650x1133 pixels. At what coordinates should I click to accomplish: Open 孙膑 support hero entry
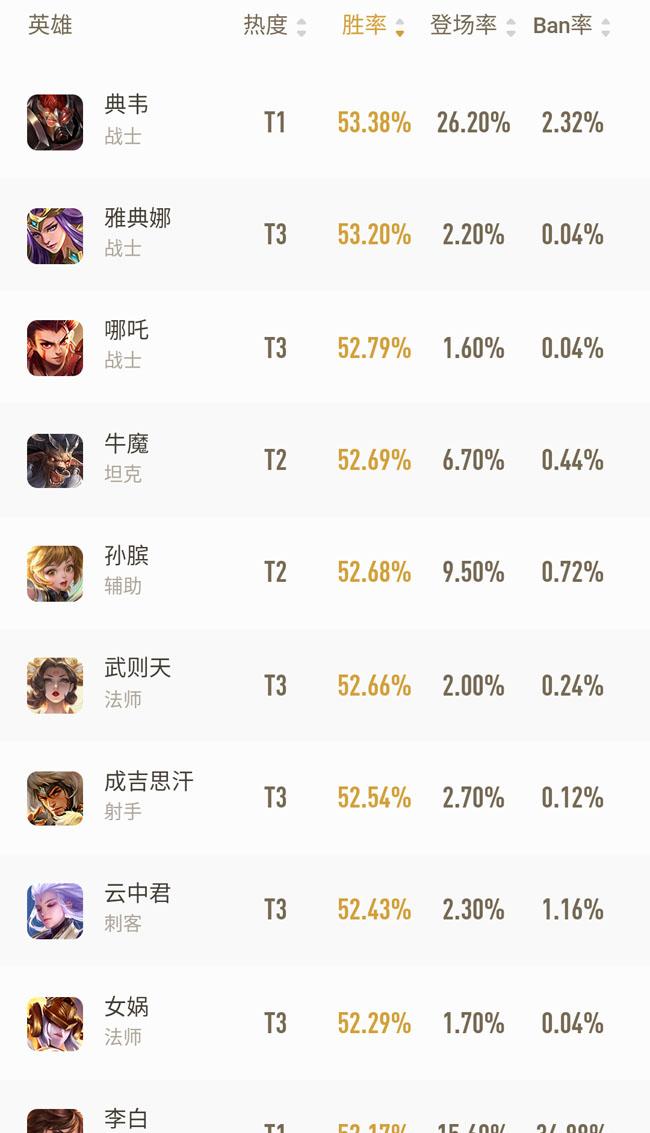click(126, 572)
